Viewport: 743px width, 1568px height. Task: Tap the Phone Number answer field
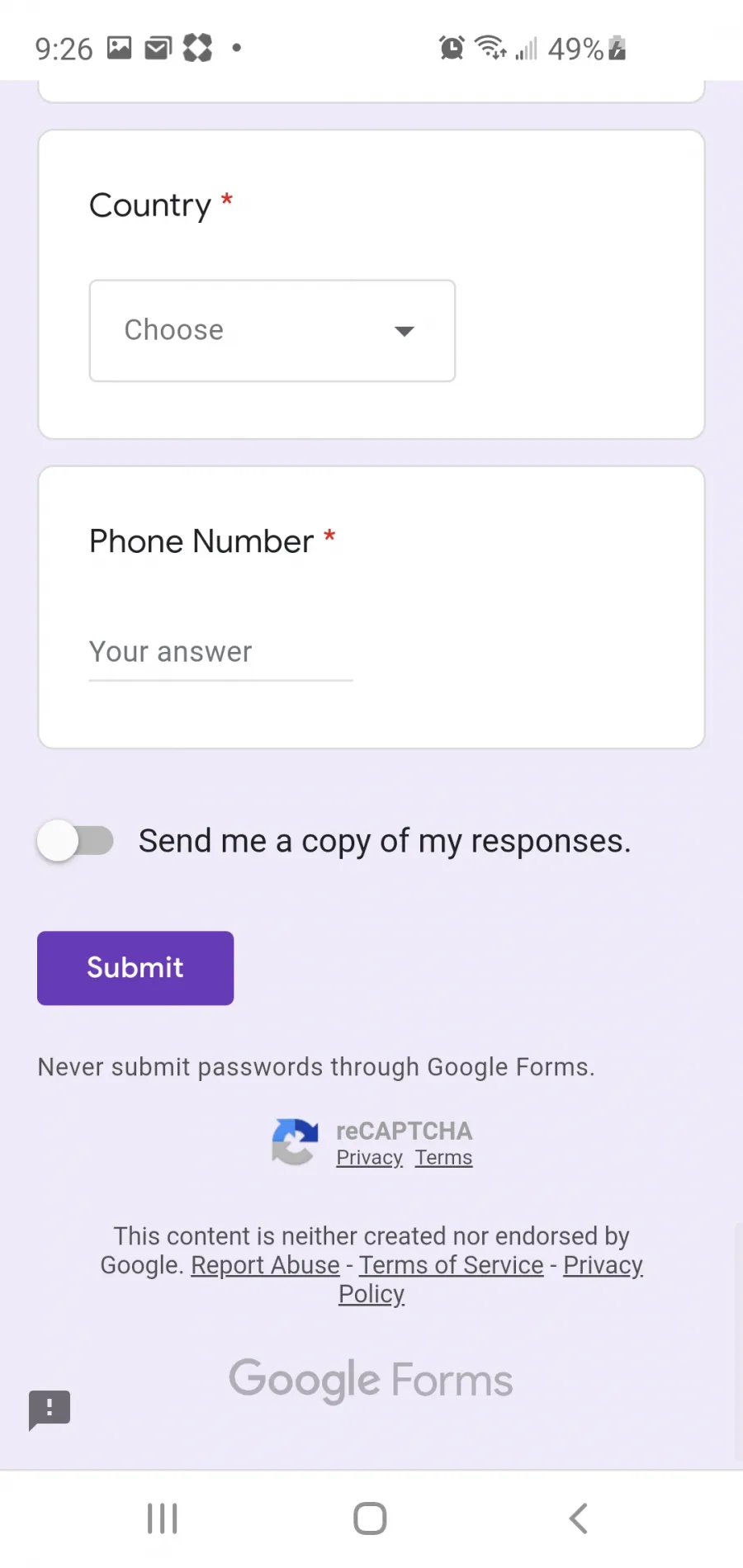[220, 653]
